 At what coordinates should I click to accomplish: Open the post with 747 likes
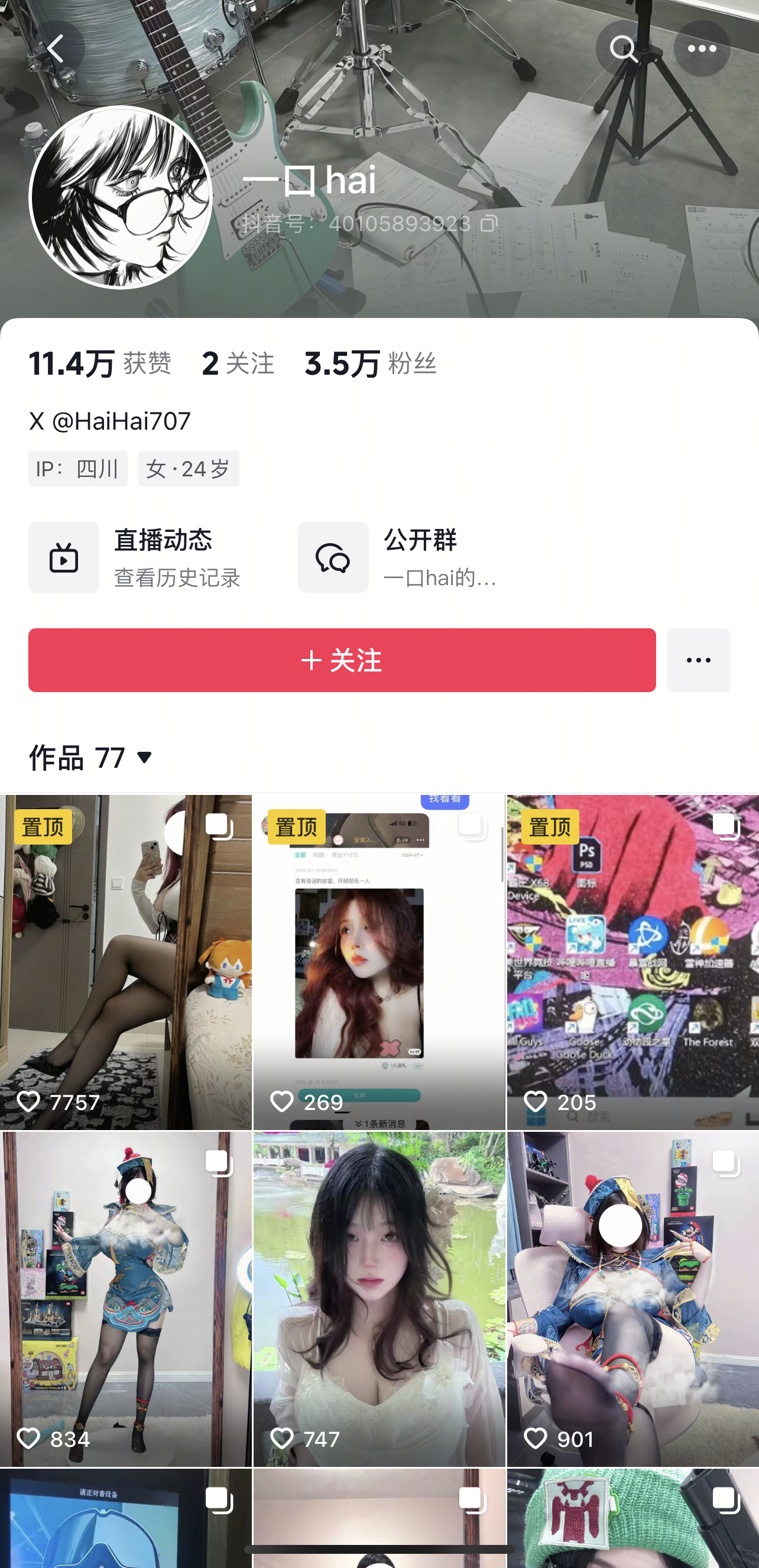click(x=378, y=1298)
